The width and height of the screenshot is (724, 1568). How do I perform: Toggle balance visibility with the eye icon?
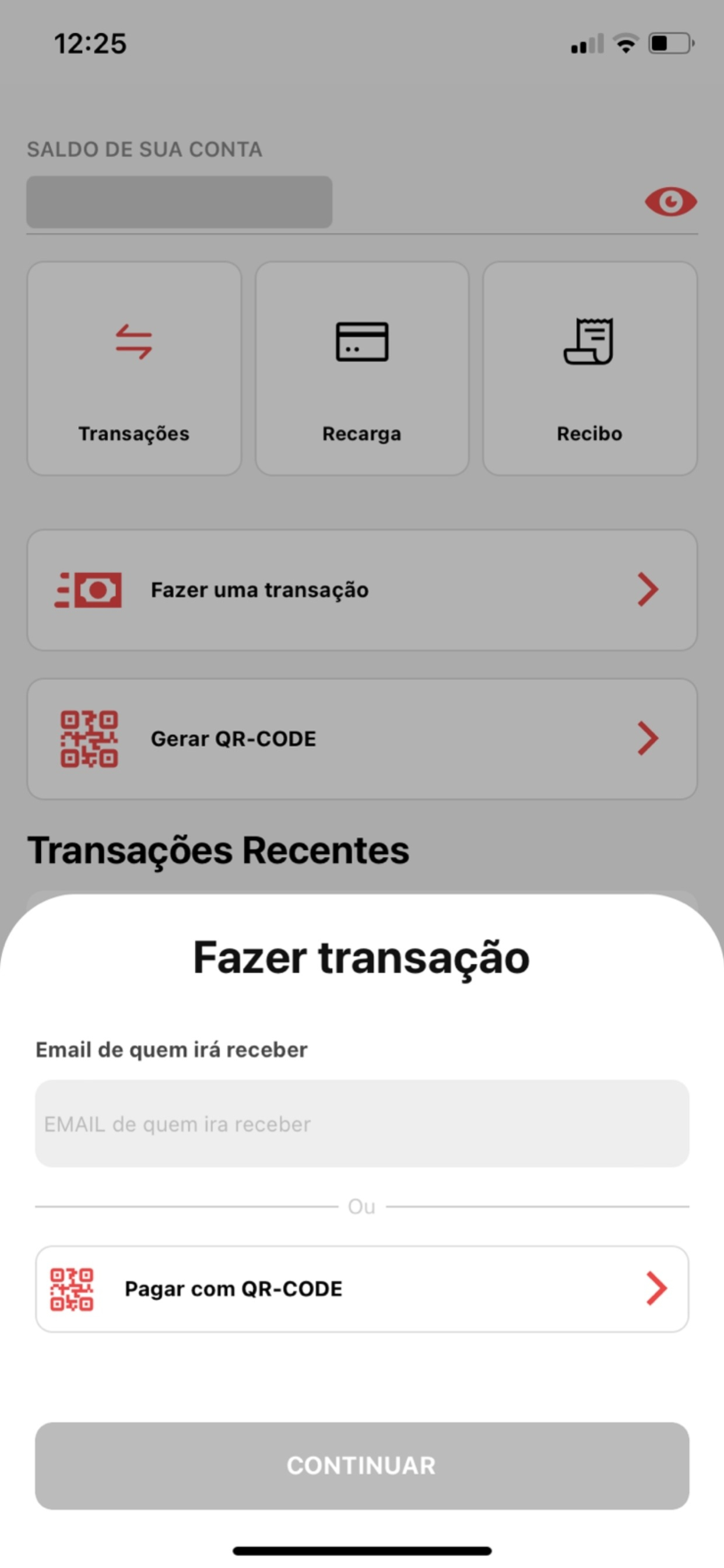(670, 201)
